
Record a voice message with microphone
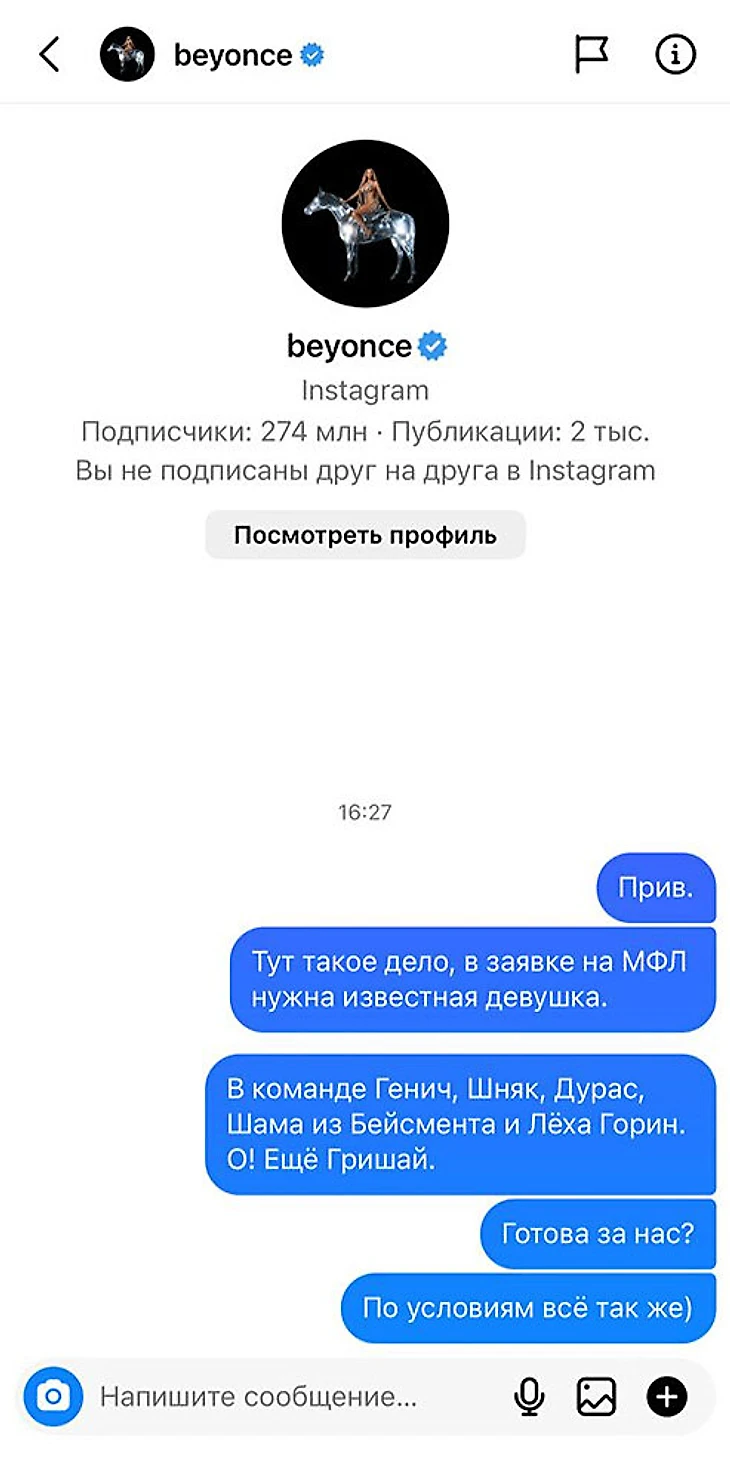[x=529, y=1396]
